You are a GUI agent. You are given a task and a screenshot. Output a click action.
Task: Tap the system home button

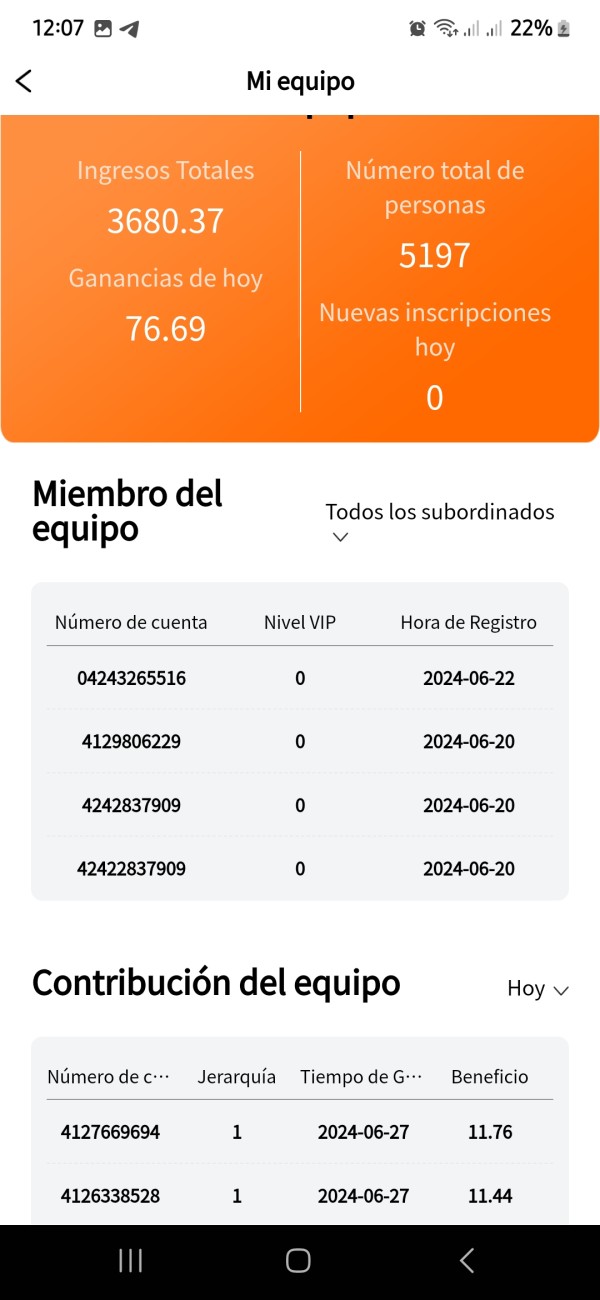[x=298, y=1260]
